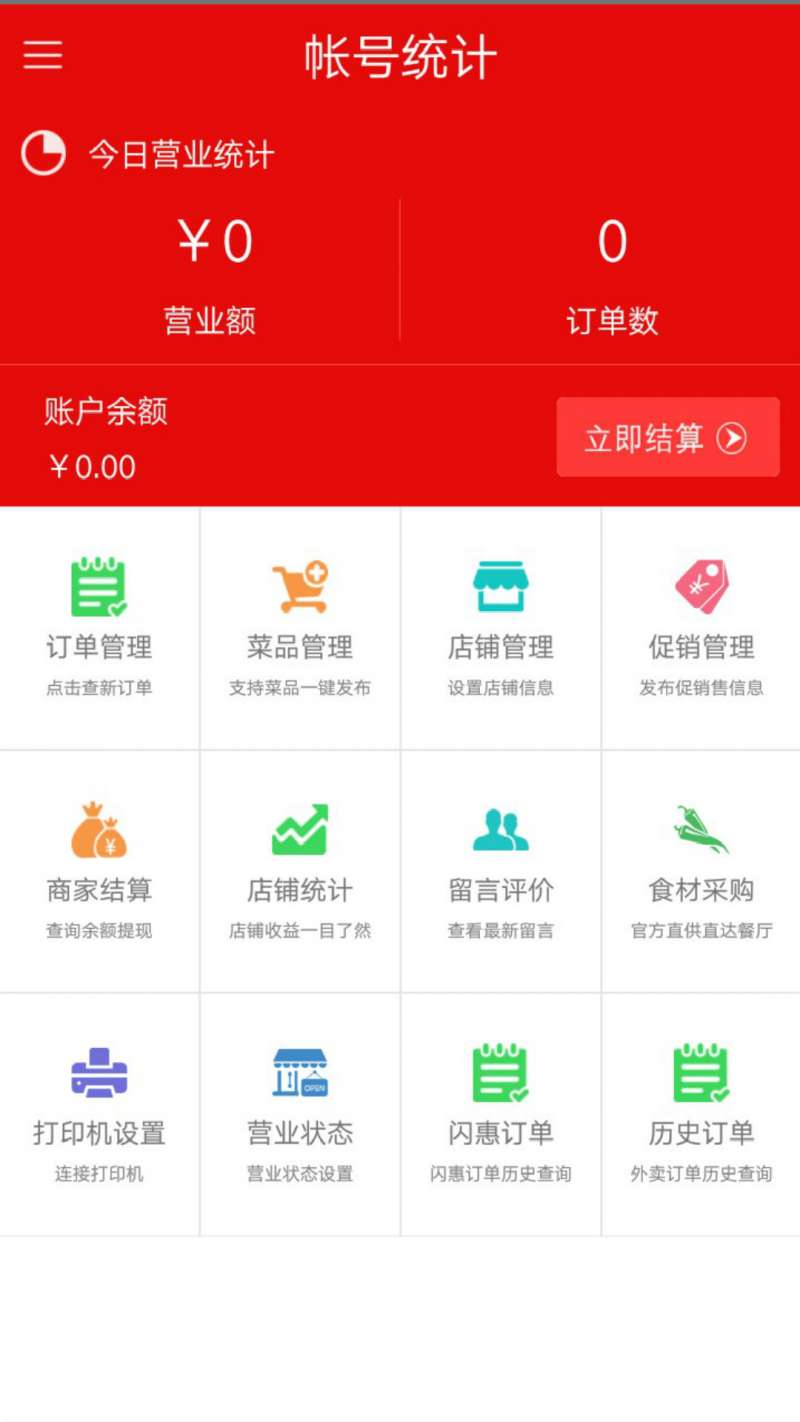View 店铺统计 store statistics
800x1422 pixels.
coord(300,871)
